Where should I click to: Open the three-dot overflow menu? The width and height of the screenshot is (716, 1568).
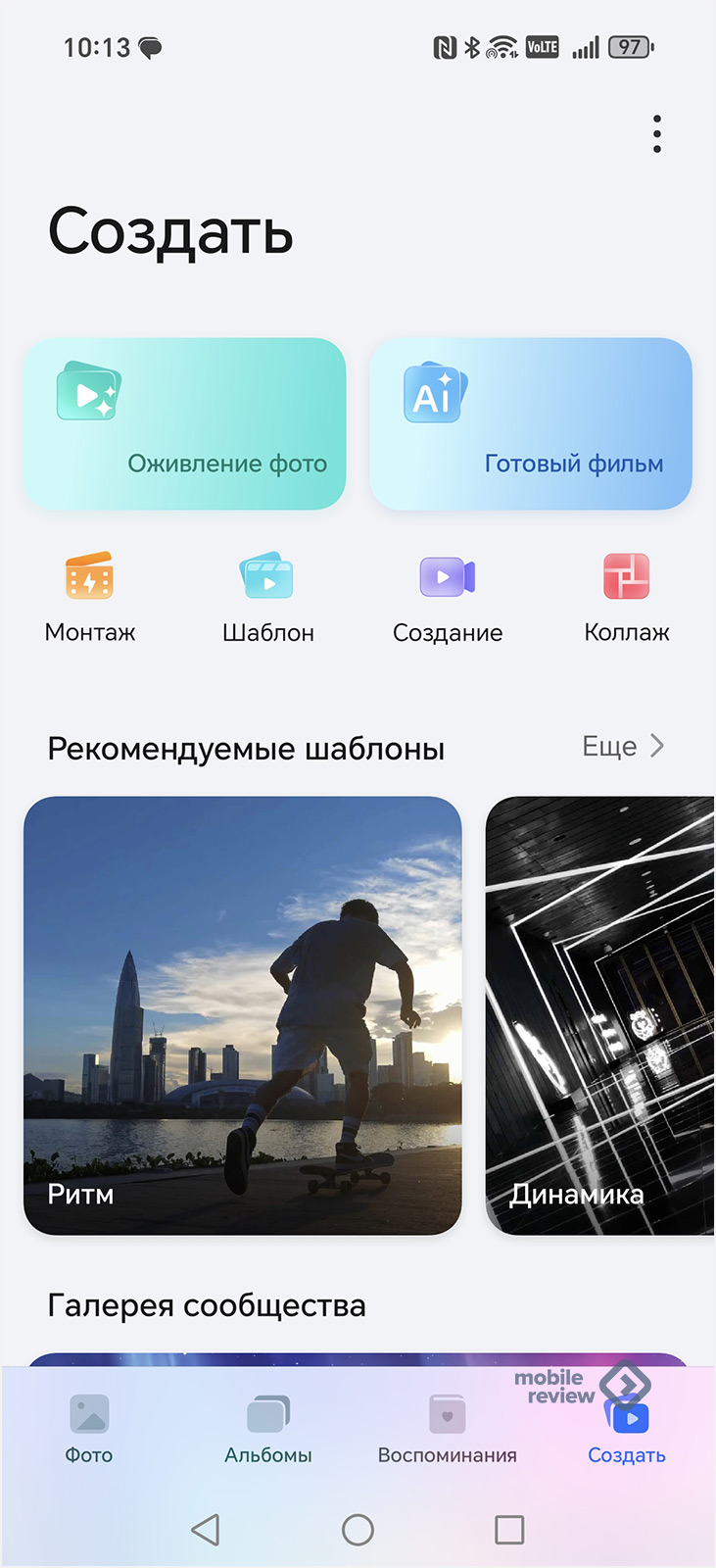coord(656,134)
